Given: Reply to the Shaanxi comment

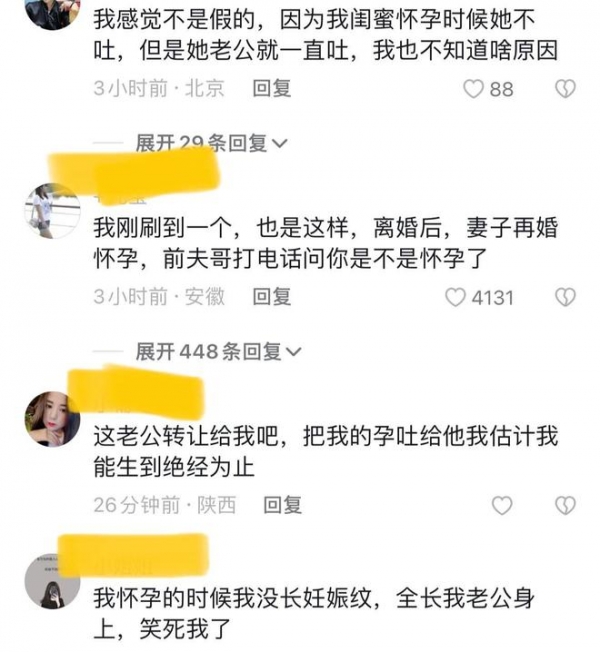Looking at the screenshot, I should 282,505.
